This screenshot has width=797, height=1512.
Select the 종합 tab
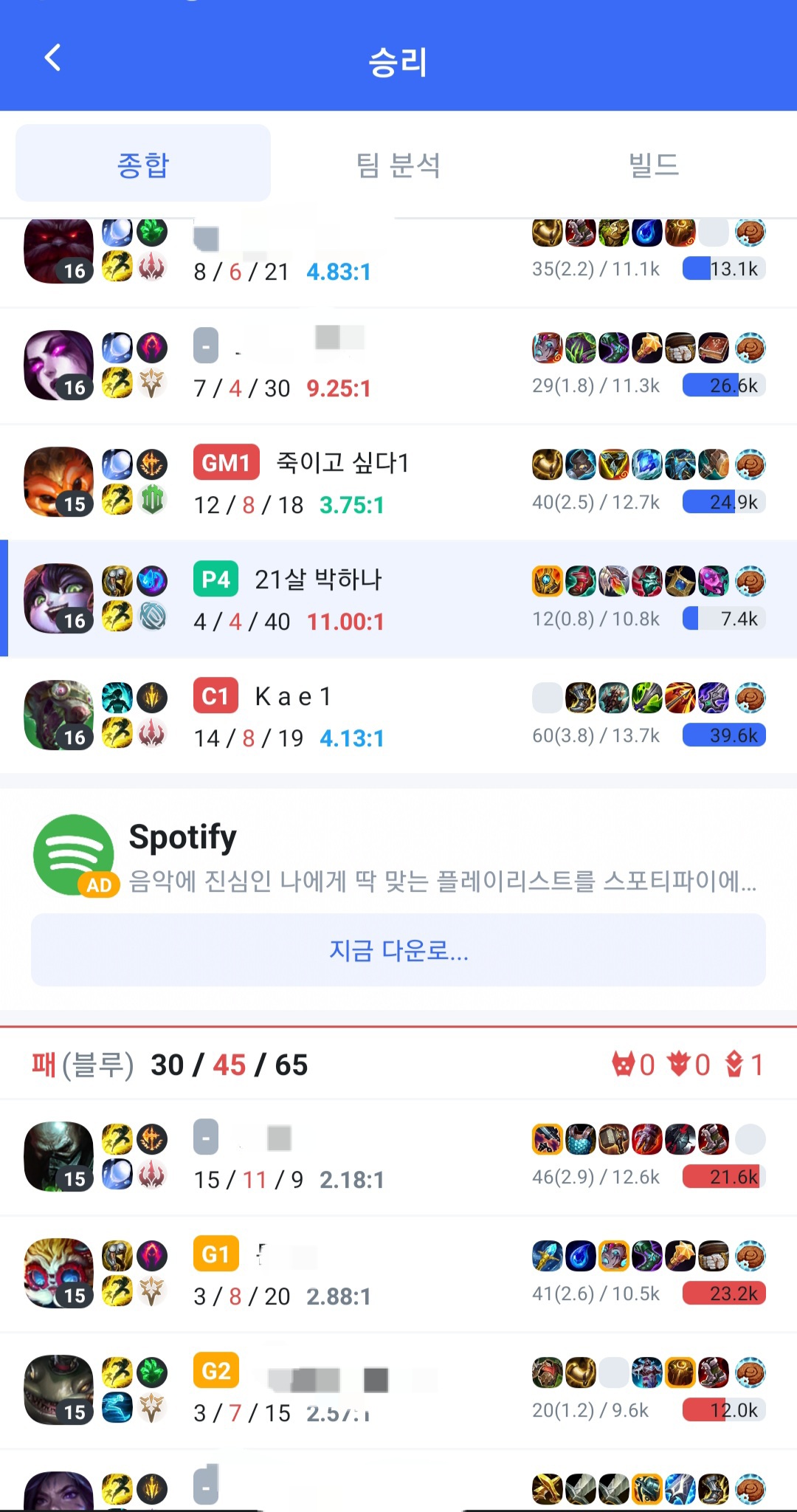(143, 164)
